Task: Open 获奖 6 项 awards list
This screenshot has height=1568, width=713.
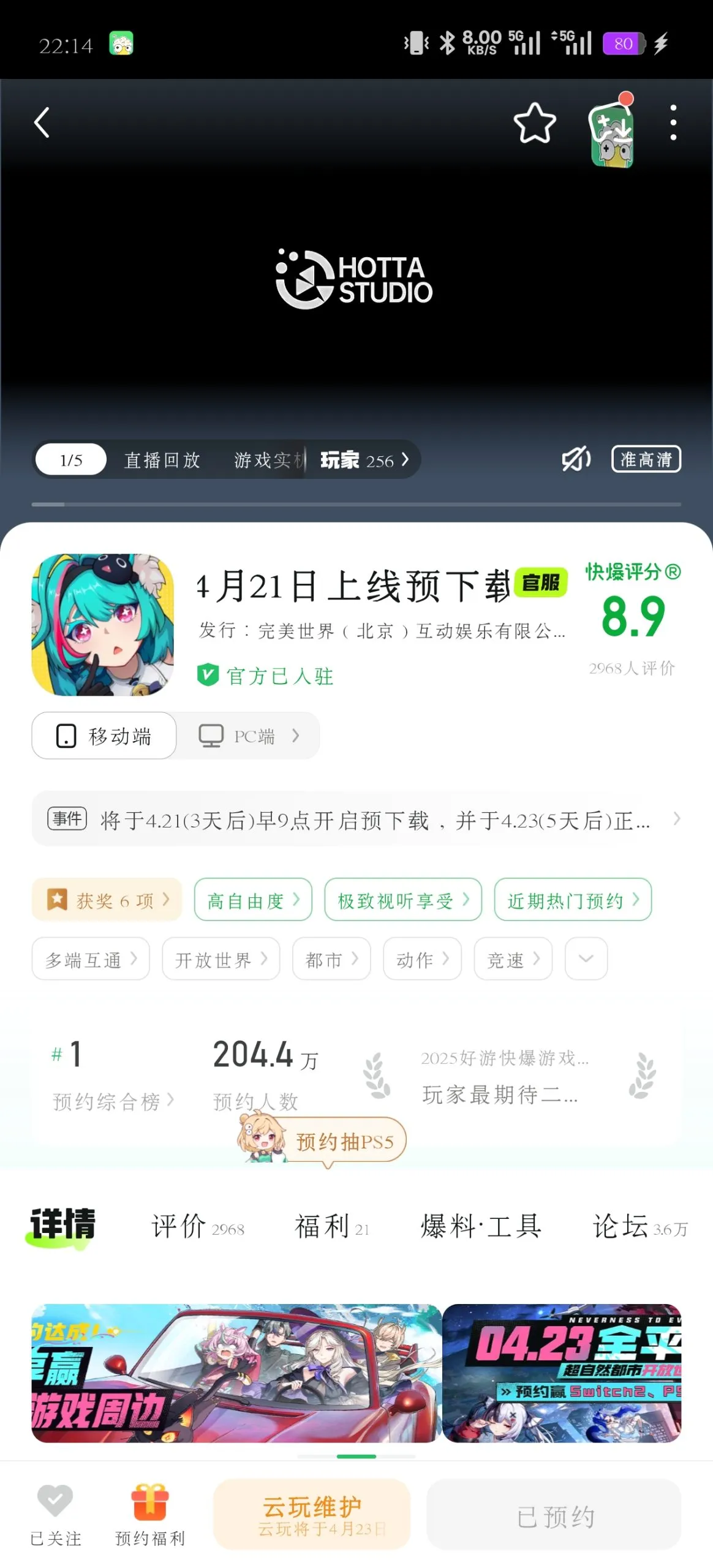Action: point(106,900)
